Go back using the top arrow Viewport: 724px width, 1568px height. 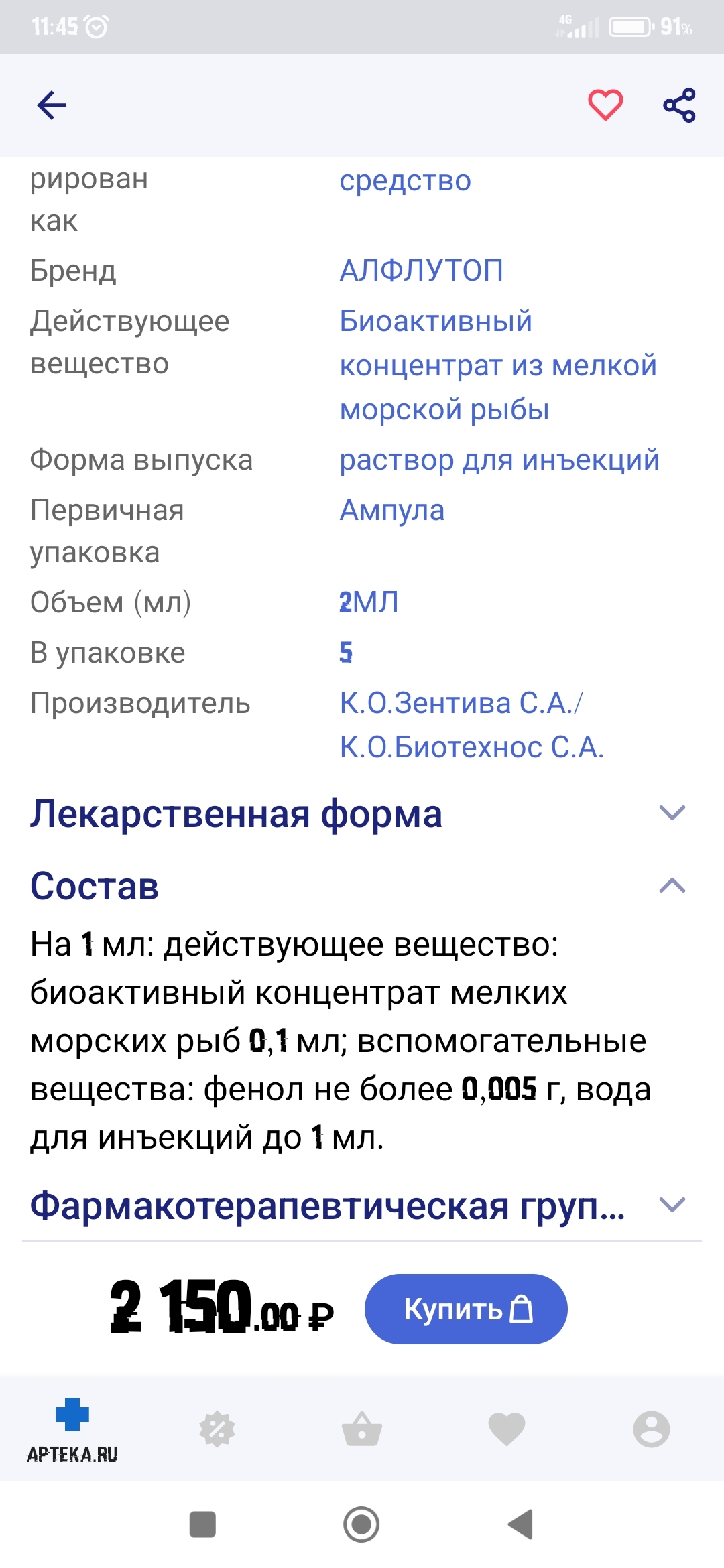[x=52, y=105]
